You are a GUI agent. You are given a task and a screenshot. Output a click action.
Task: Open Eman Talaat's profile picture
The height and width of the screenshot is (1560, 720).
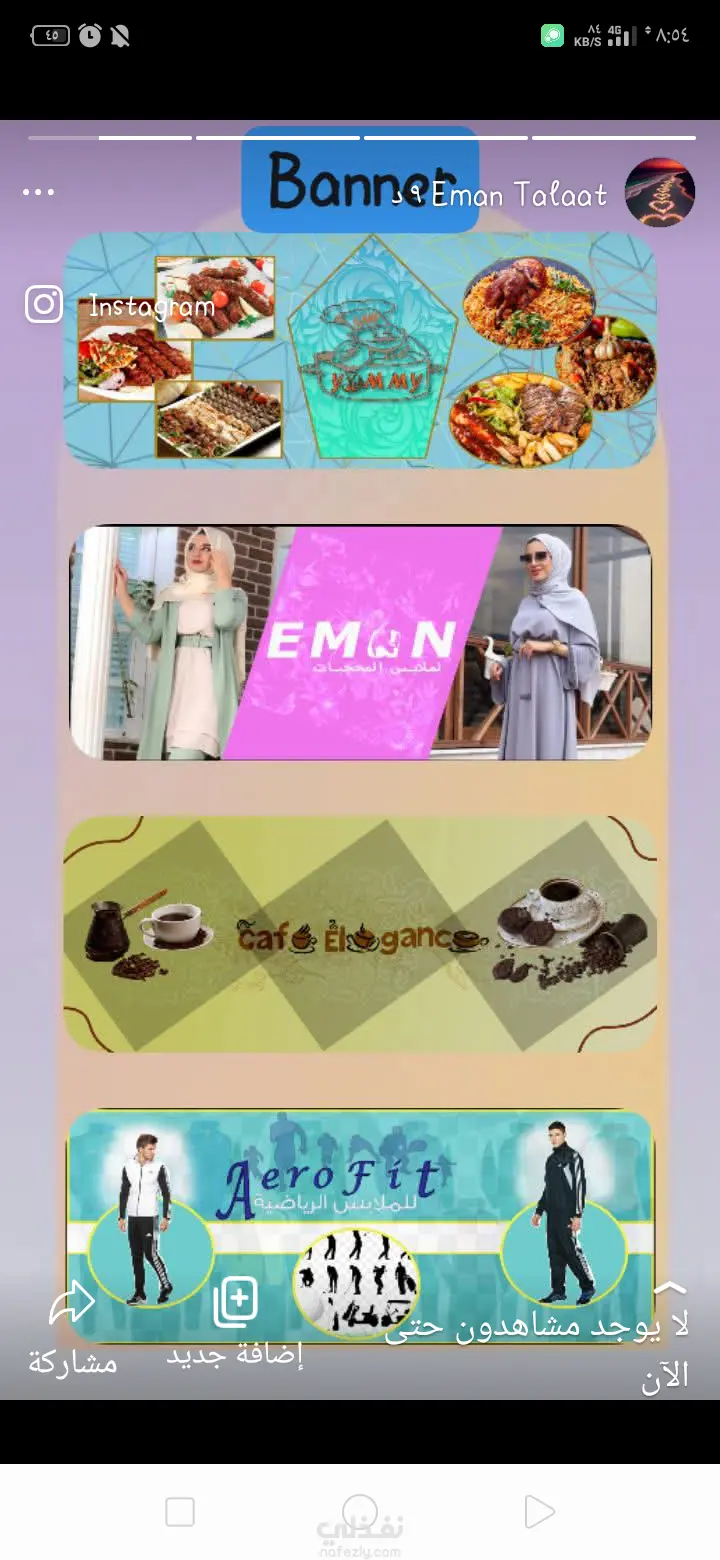[659, 192]
